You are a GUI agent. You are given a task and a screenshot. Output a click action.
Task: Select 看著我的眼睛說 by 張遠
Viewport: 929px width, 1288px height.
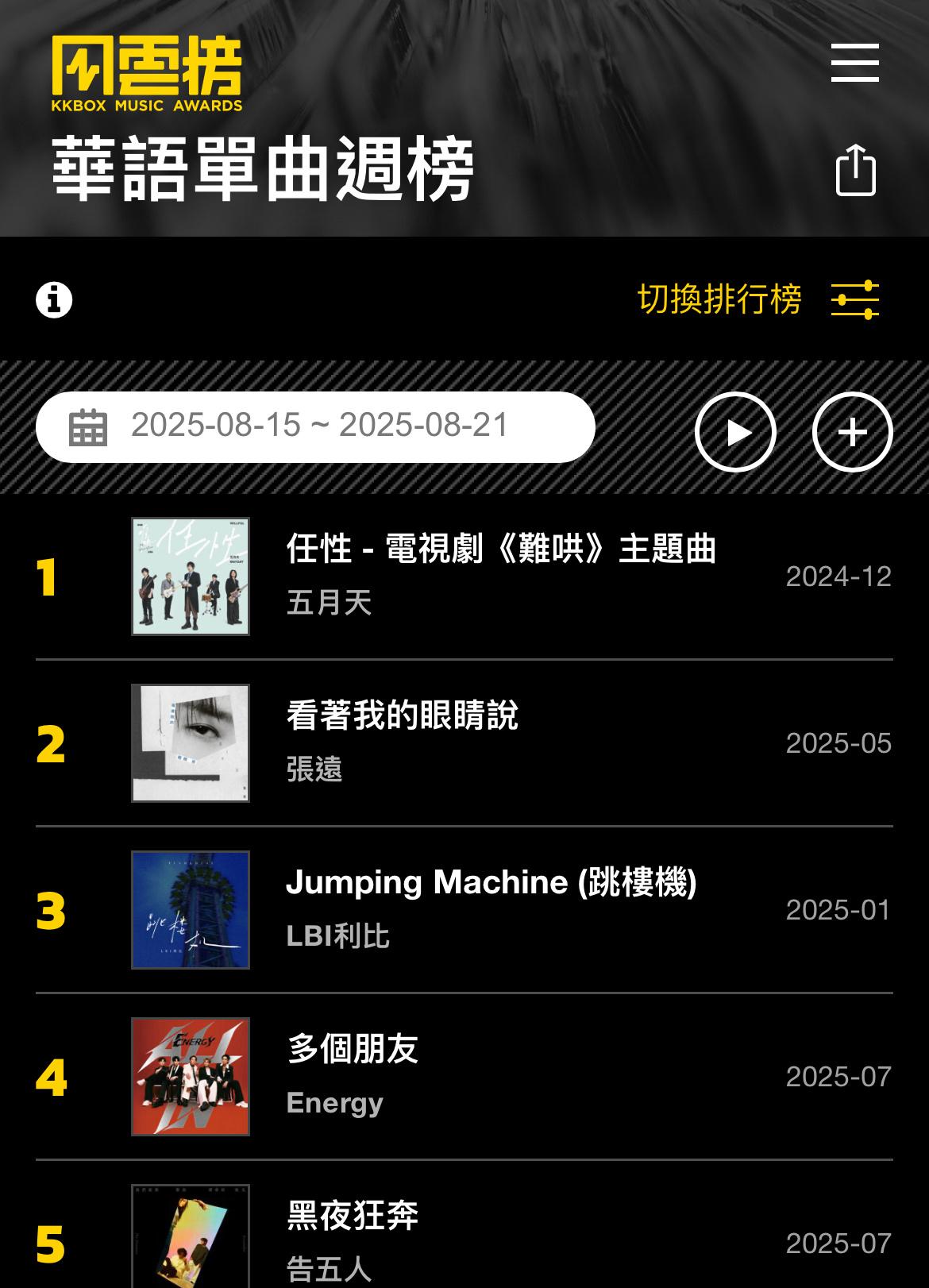point(402,742)
